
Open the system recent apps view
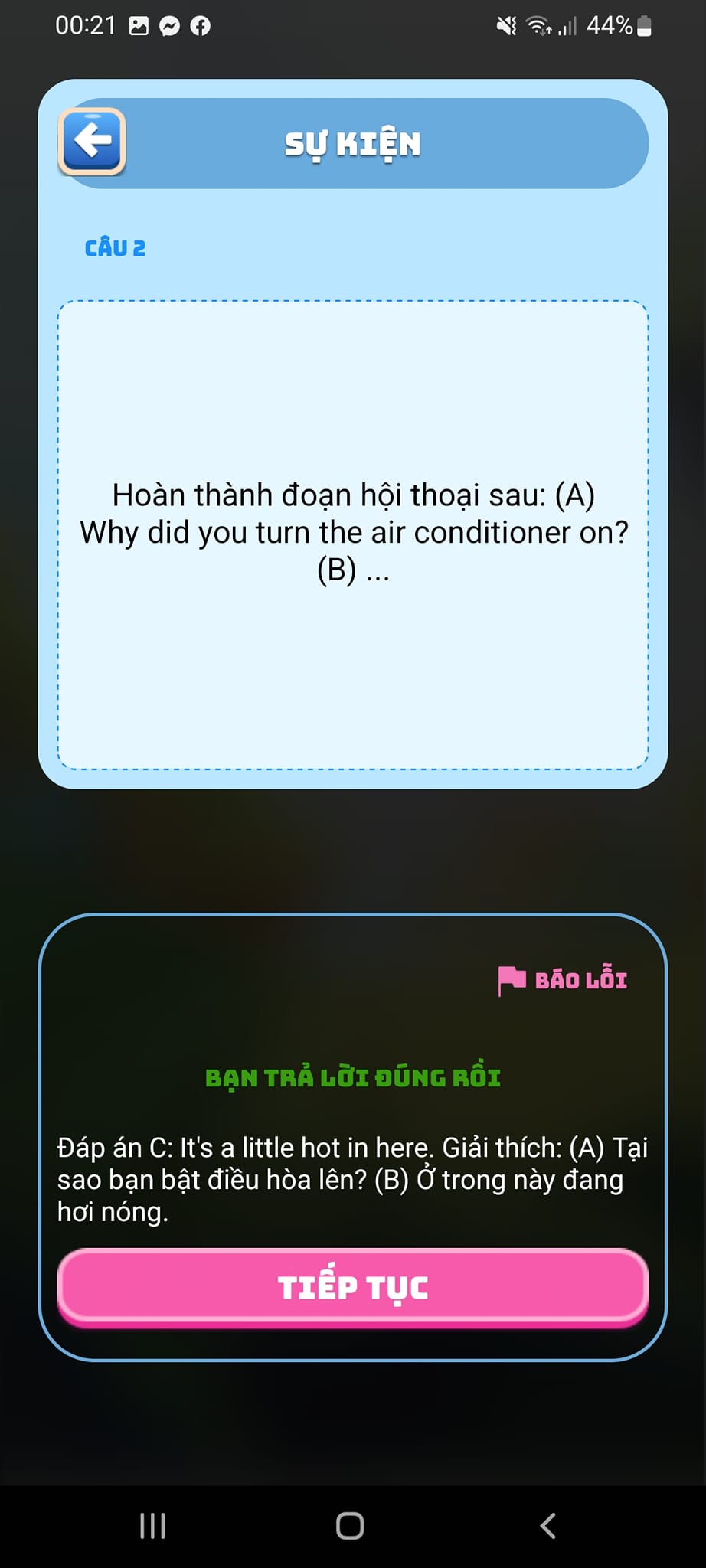point(152,1526)
